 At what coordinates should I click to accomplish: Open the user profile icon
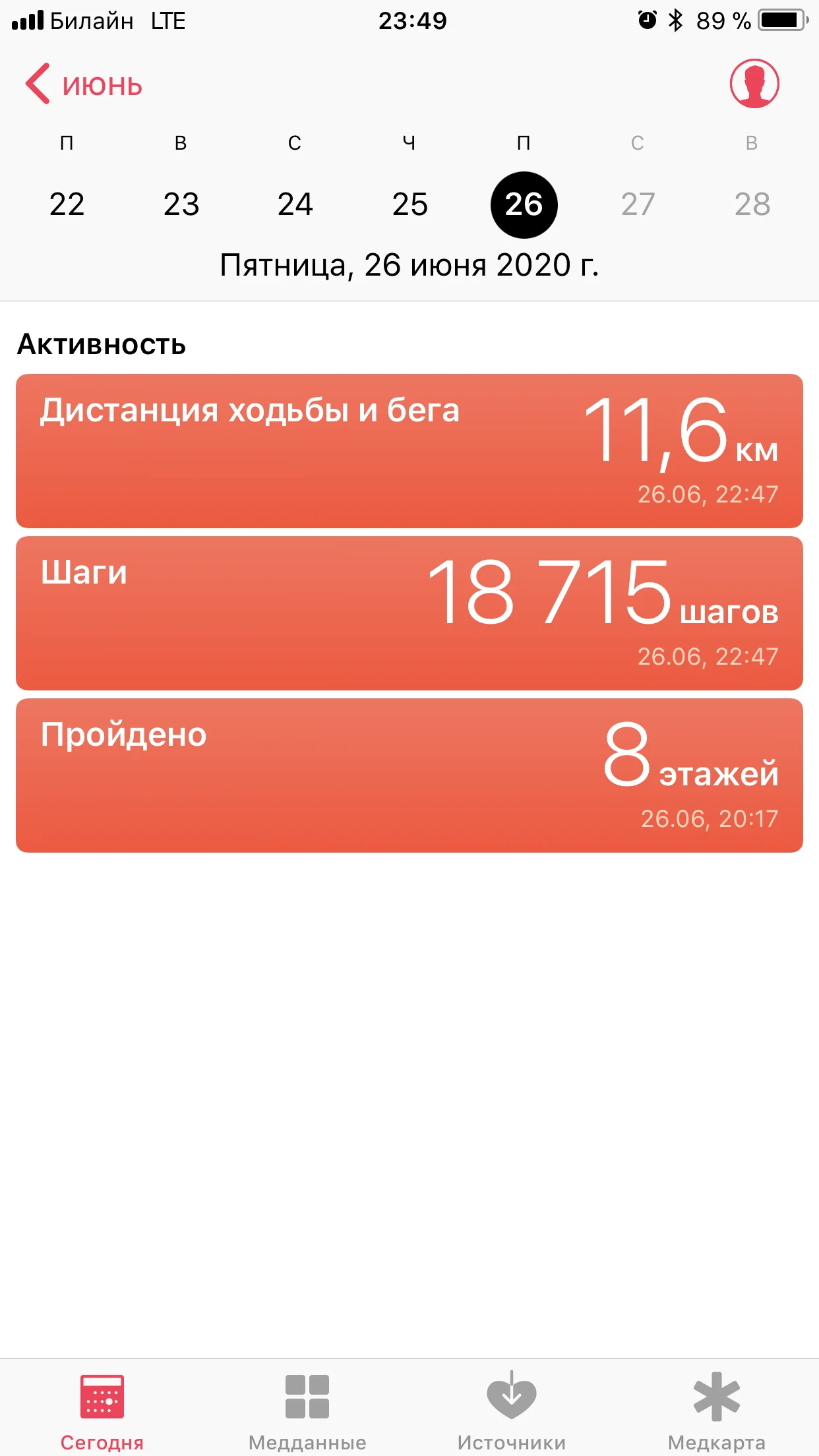click(754, 84)
